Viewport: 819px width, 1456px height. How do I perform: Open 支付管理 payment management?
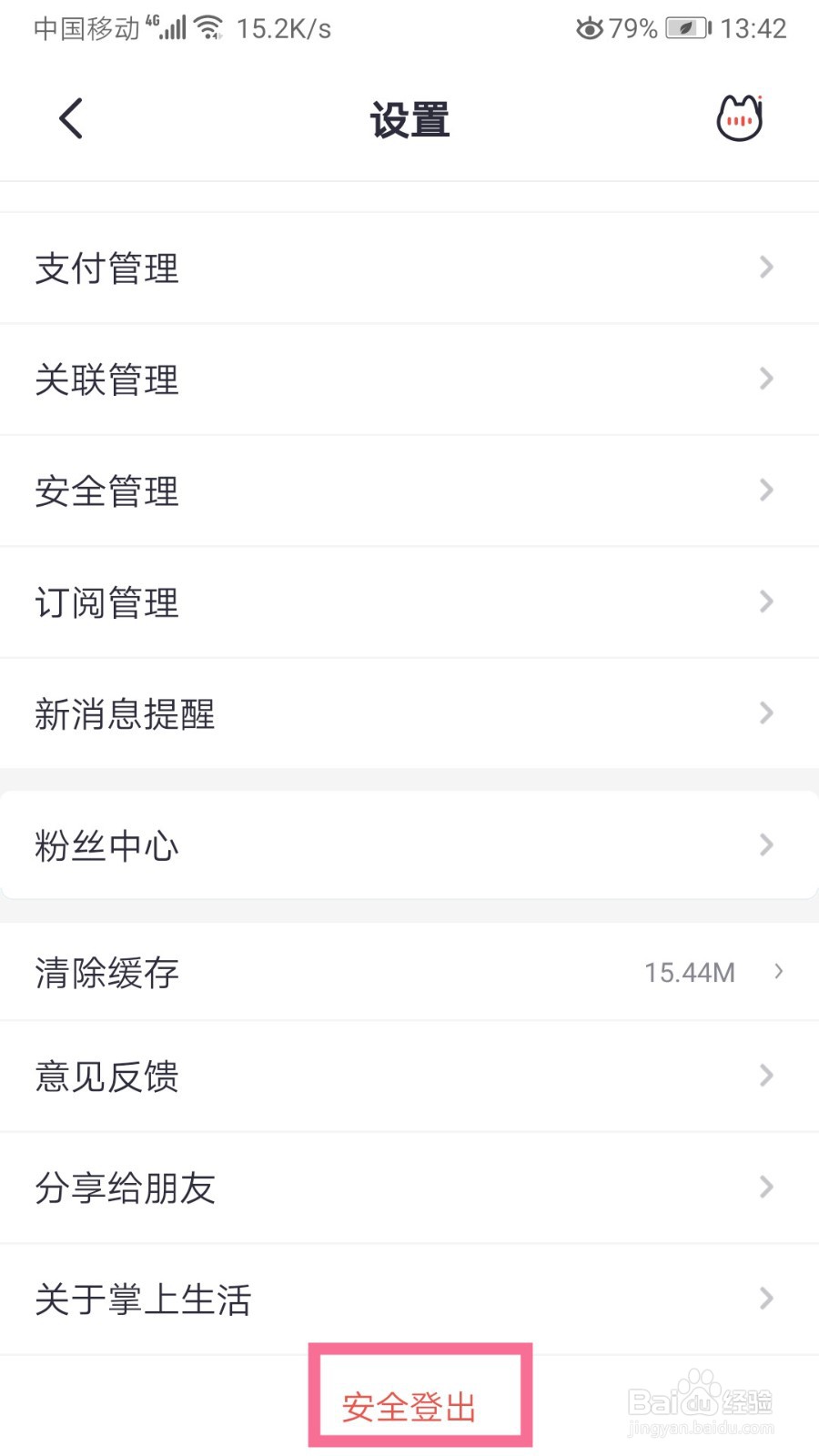[409, 268]
